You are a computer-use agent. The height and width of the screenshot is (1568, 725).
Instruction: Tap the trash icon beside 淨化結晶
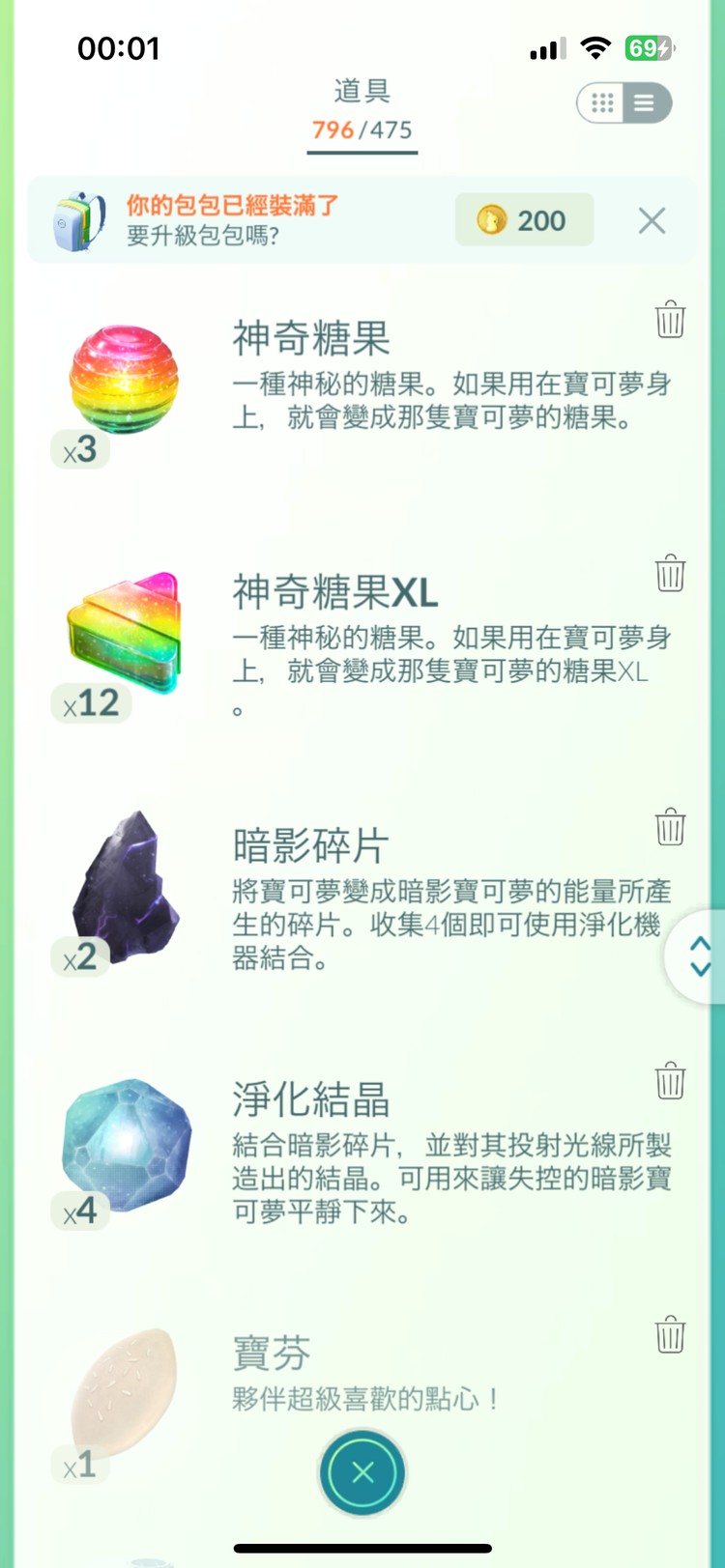(x=670, y=1080)
